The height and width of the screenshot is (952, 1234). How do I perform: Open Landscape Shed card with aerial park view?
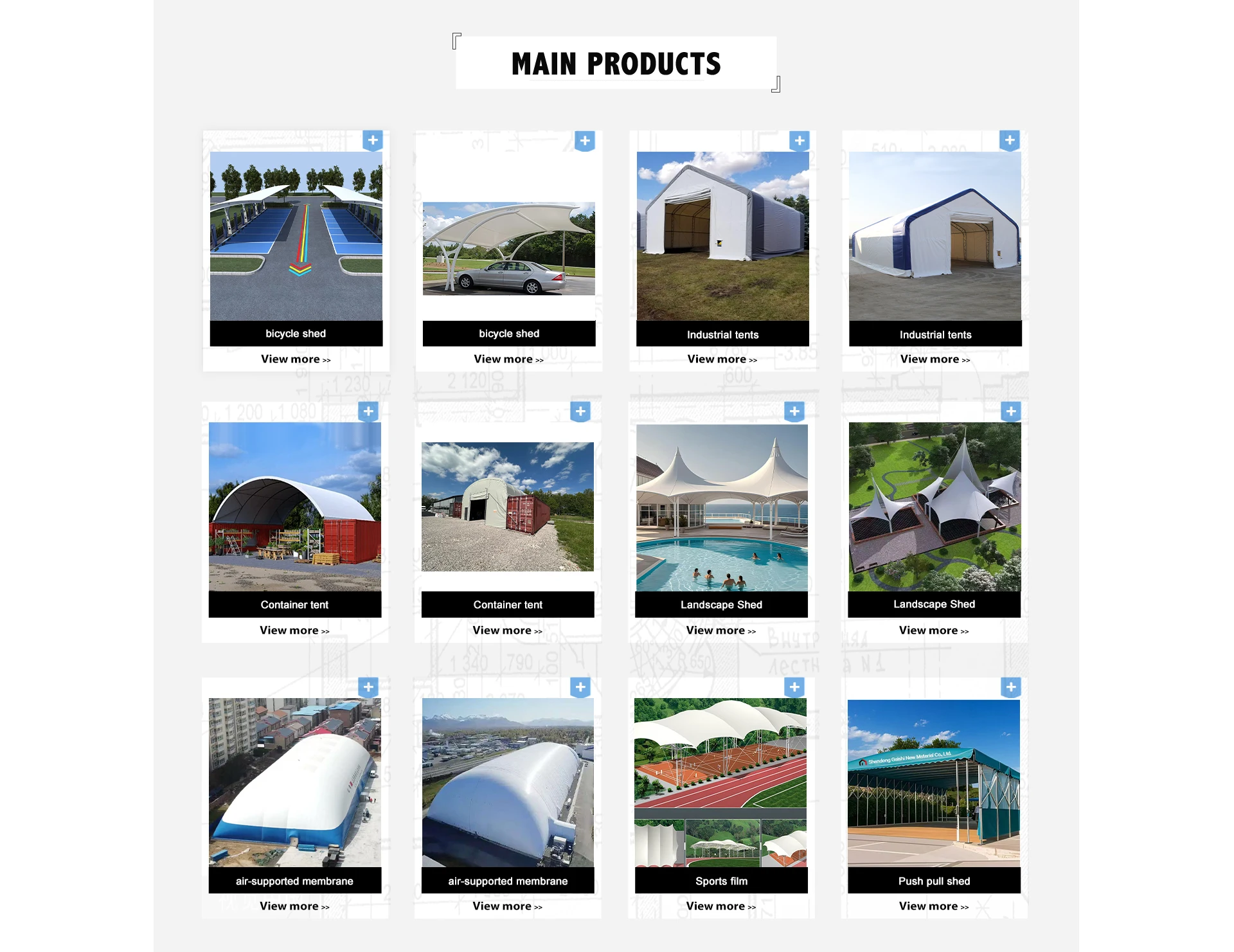pyautogui.click(x=934, y=522)
